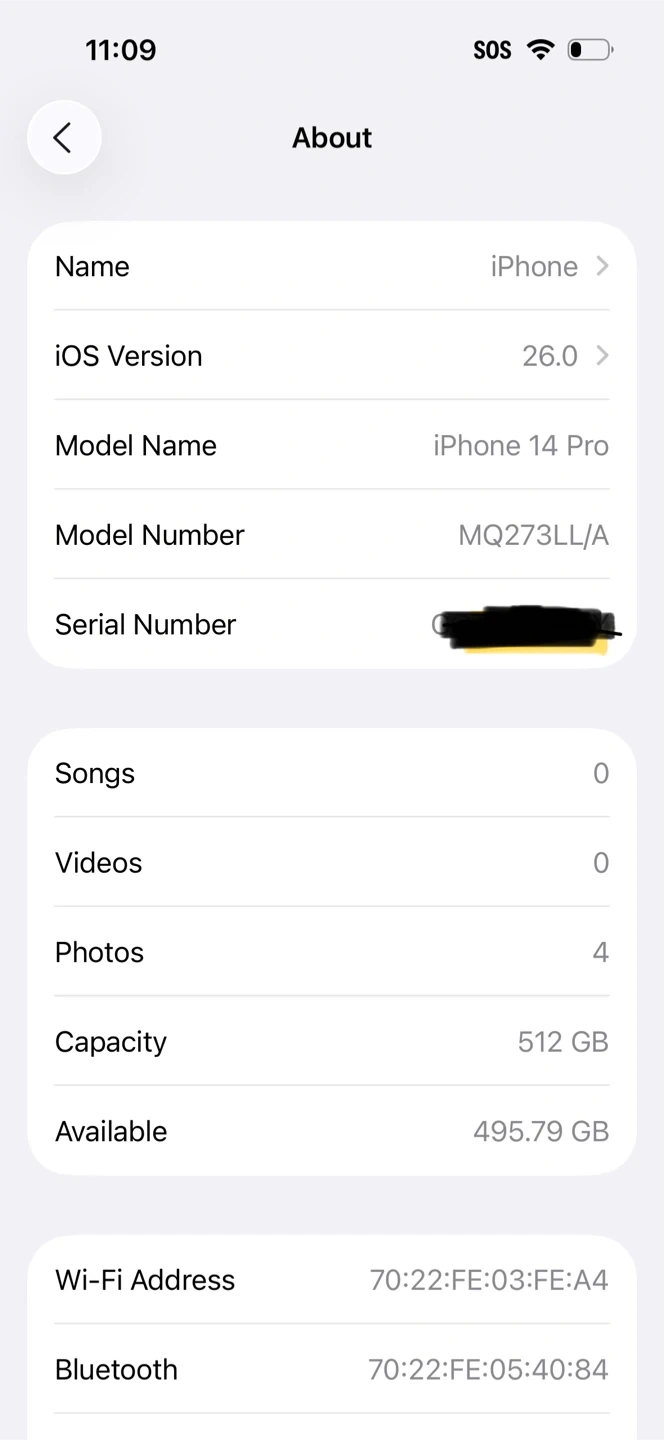Open the Name row to rename the device
This screenshot has height=1440, width=664.
pos(331,267)
